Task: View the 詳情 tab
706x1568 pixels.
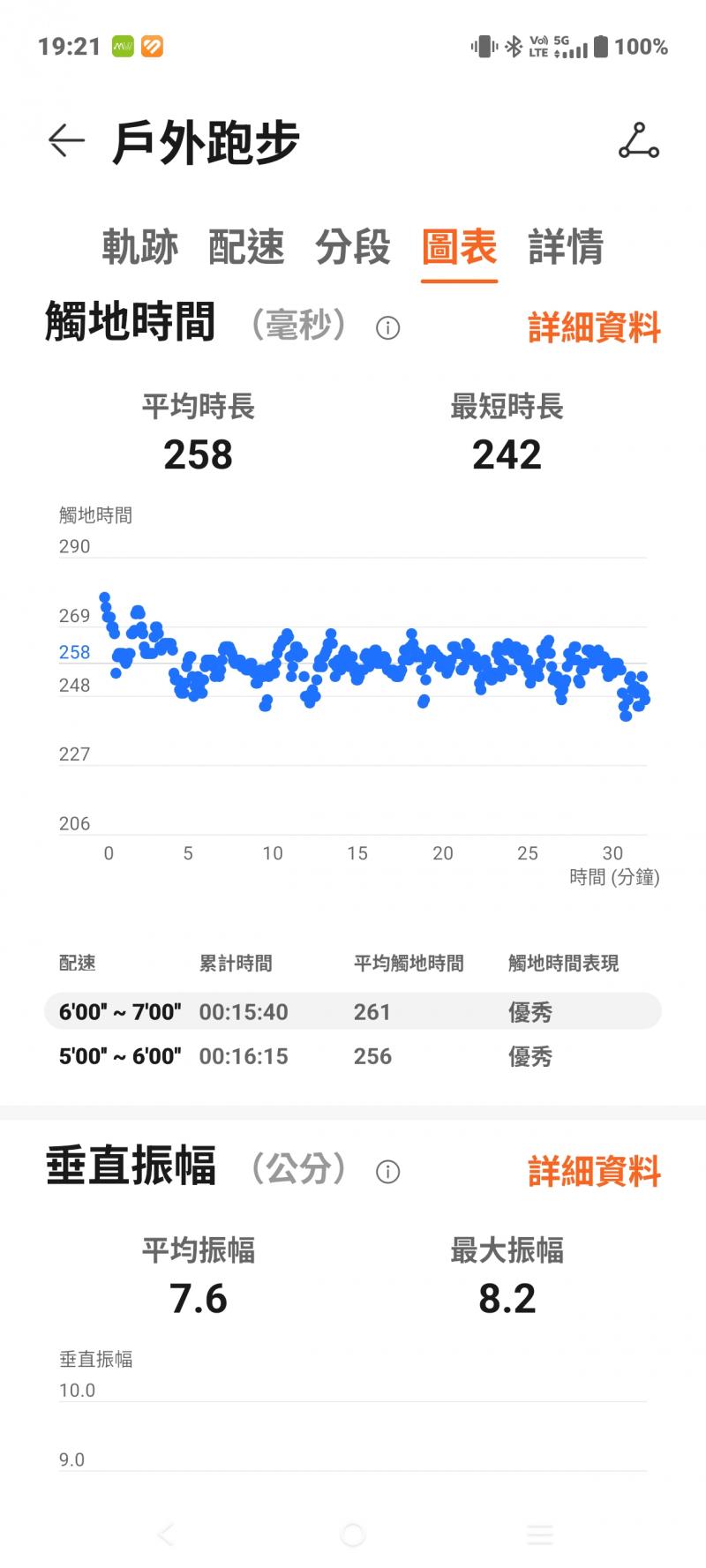Action: point(566,247)
